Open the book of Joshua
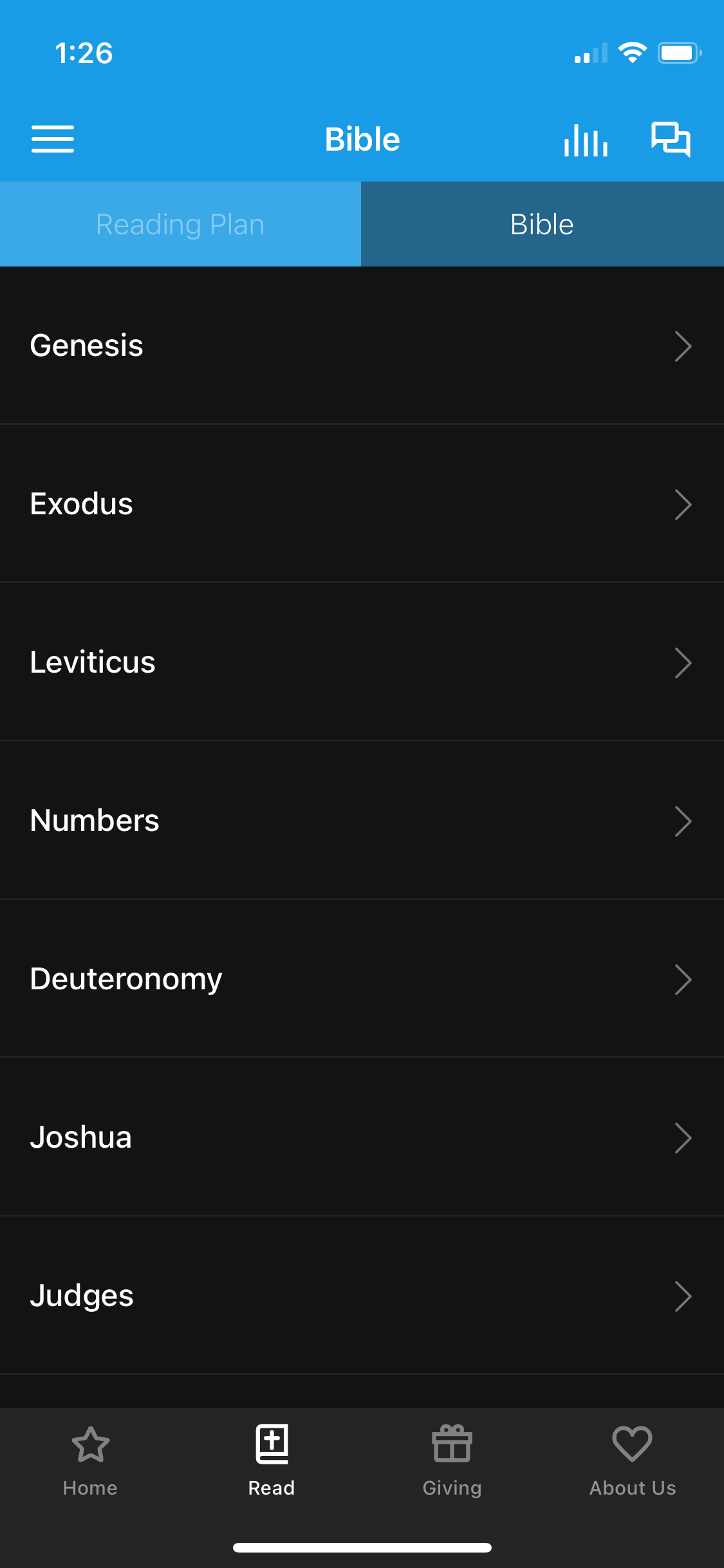 tap(362, 1137)
